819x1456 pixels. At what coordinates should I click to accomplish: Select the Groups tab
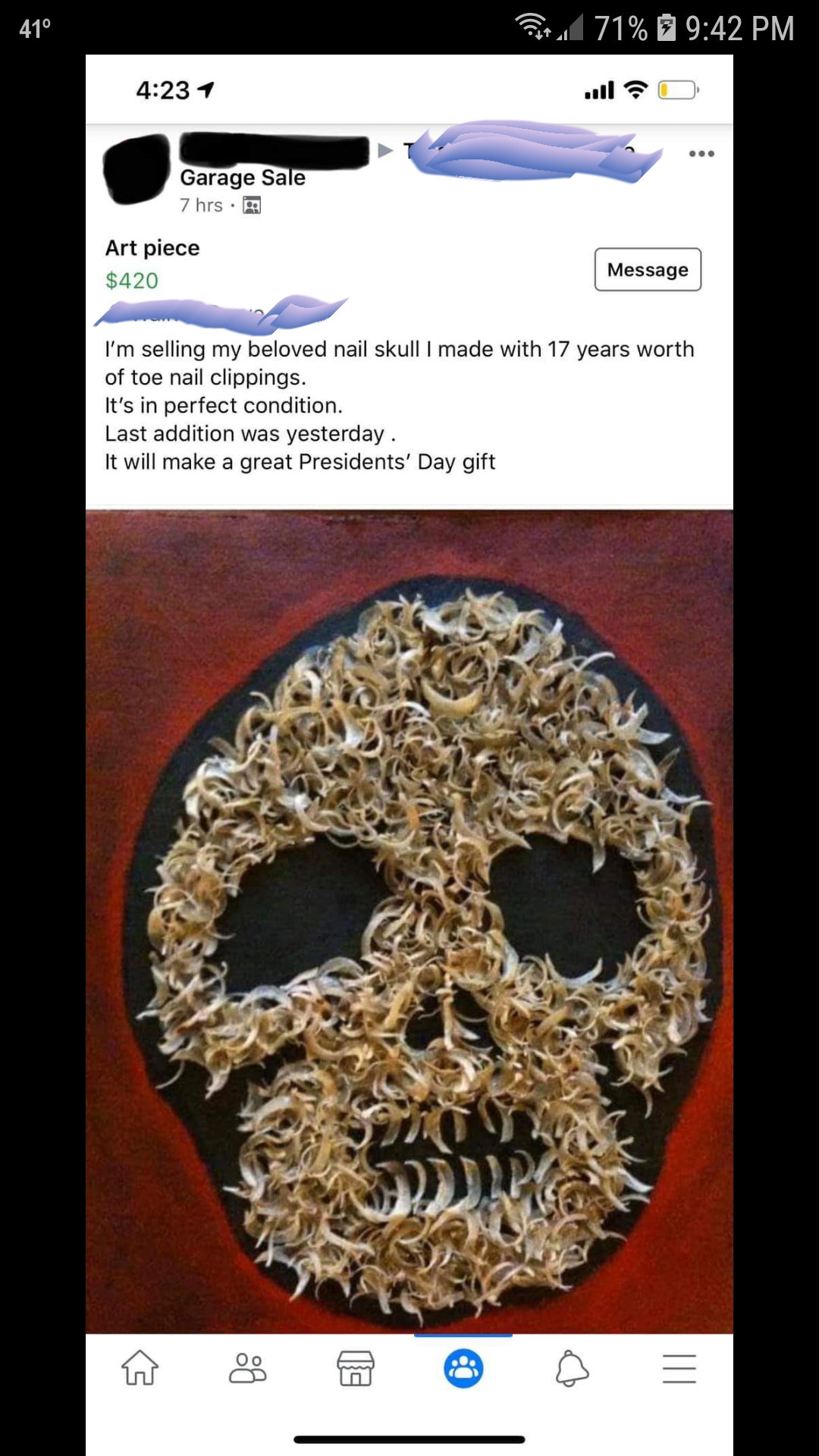pyautogui.click(x=463, y=1369)
